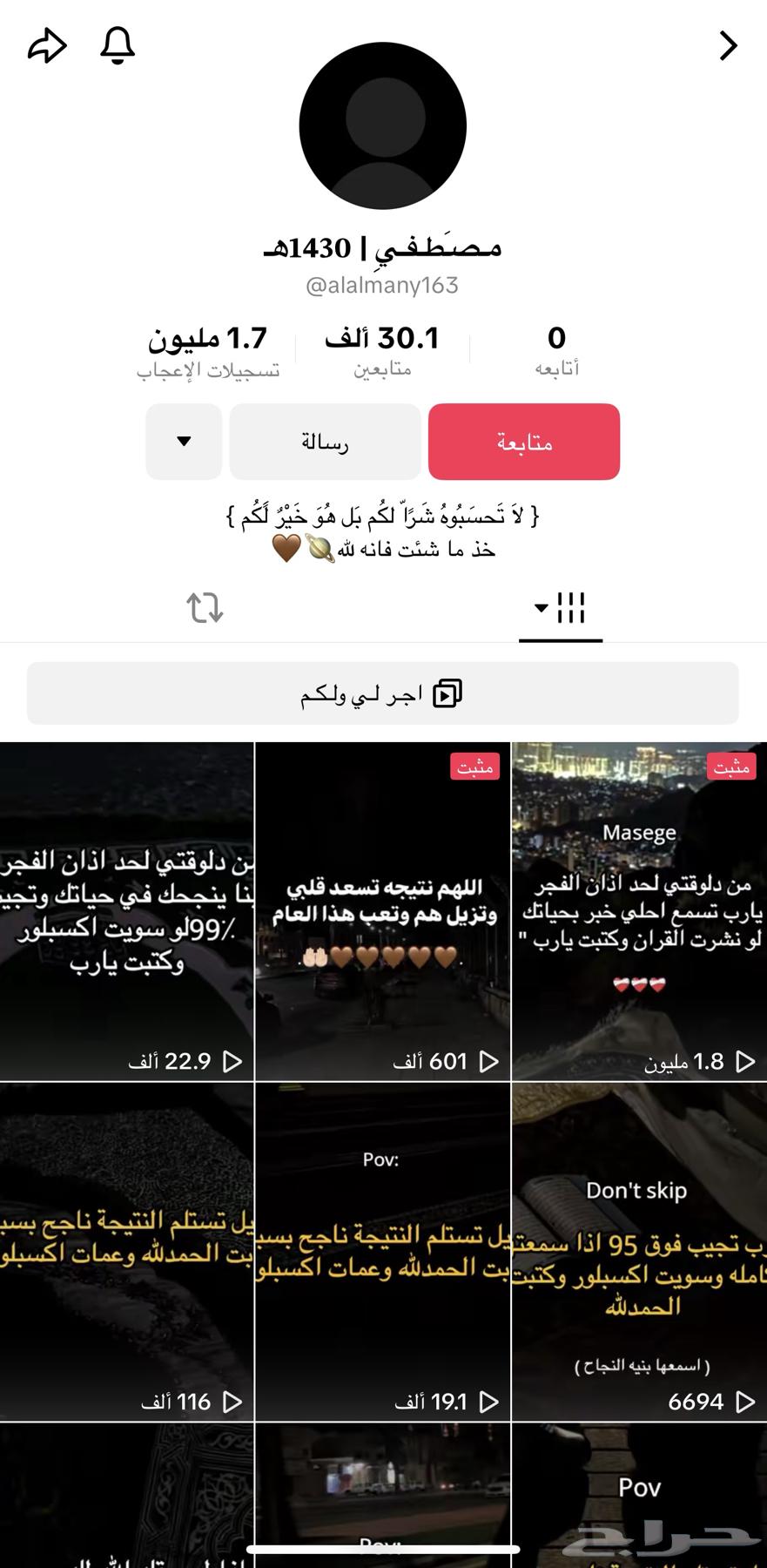Switch to the grid tab of uploaded videos
Image resolution: width=767 pixels, height=1568 pixels.
[572, 610]
